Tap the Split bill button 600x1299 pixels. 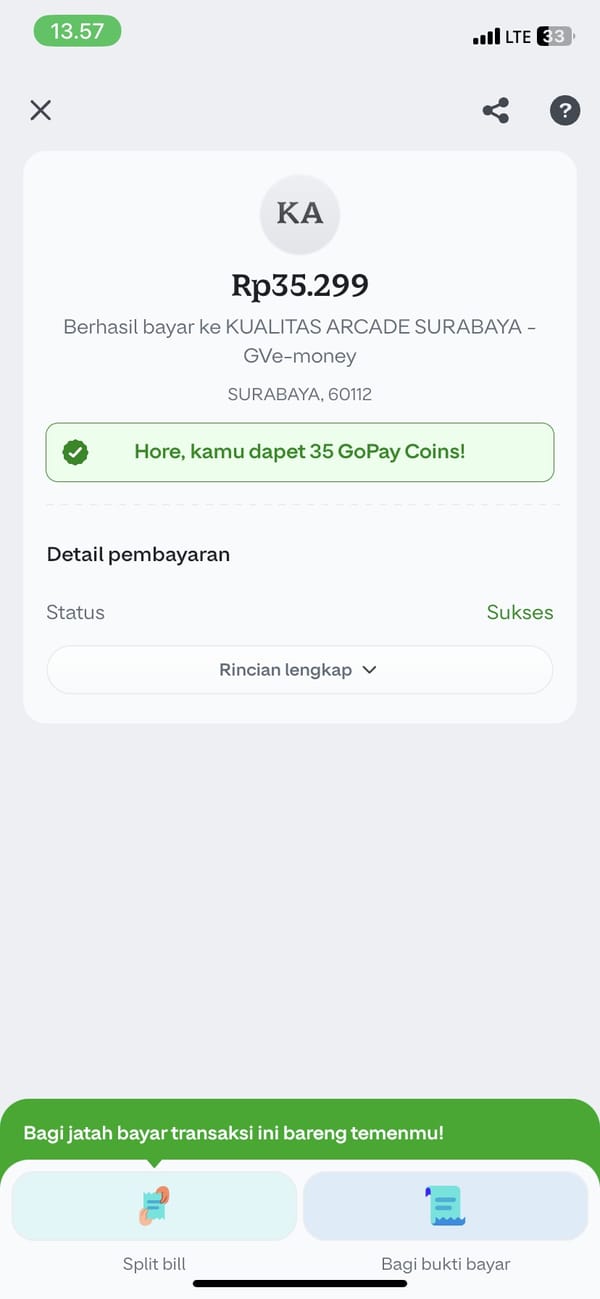154,1206
